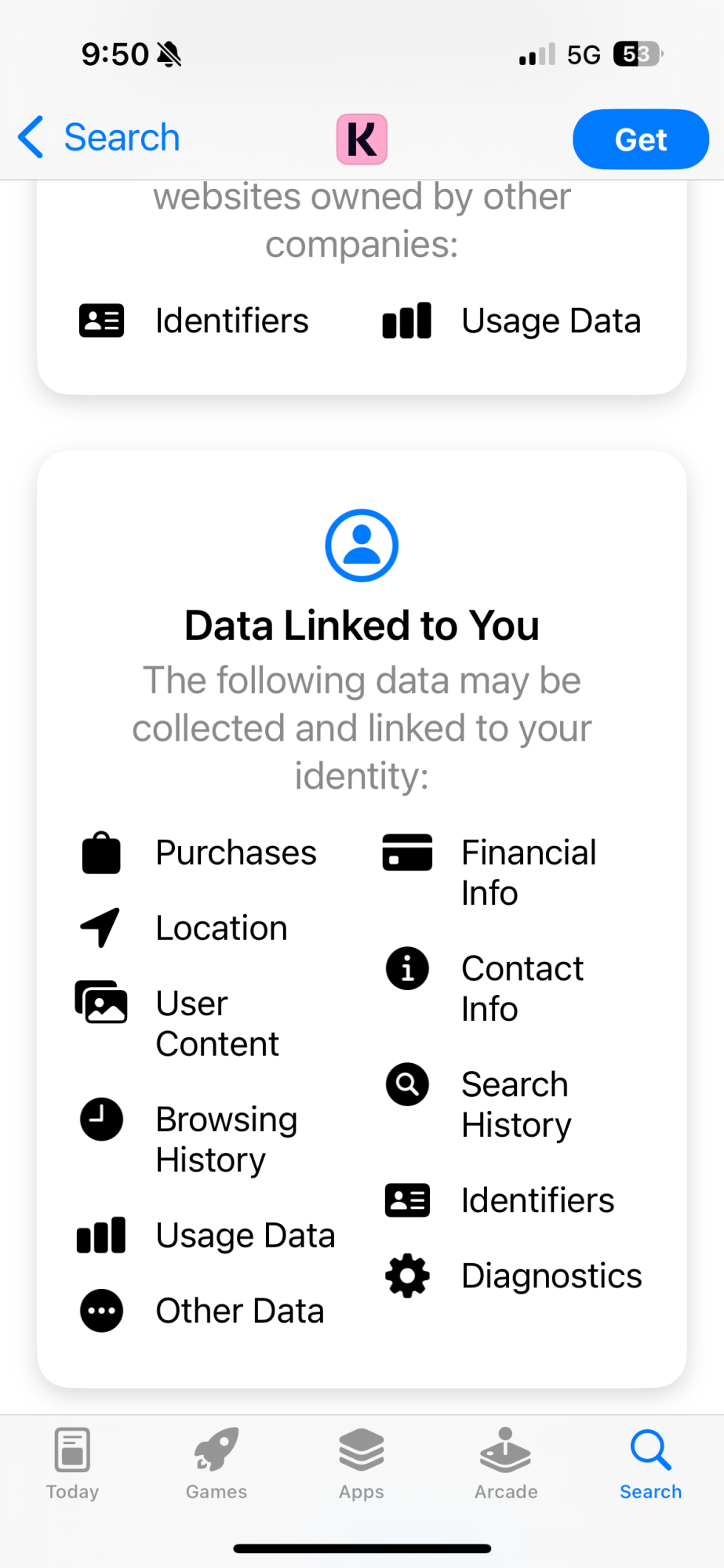Open the Arcade tab
The width and height of the screenshot is (724, 1568).
click(x=506, y=1463)
